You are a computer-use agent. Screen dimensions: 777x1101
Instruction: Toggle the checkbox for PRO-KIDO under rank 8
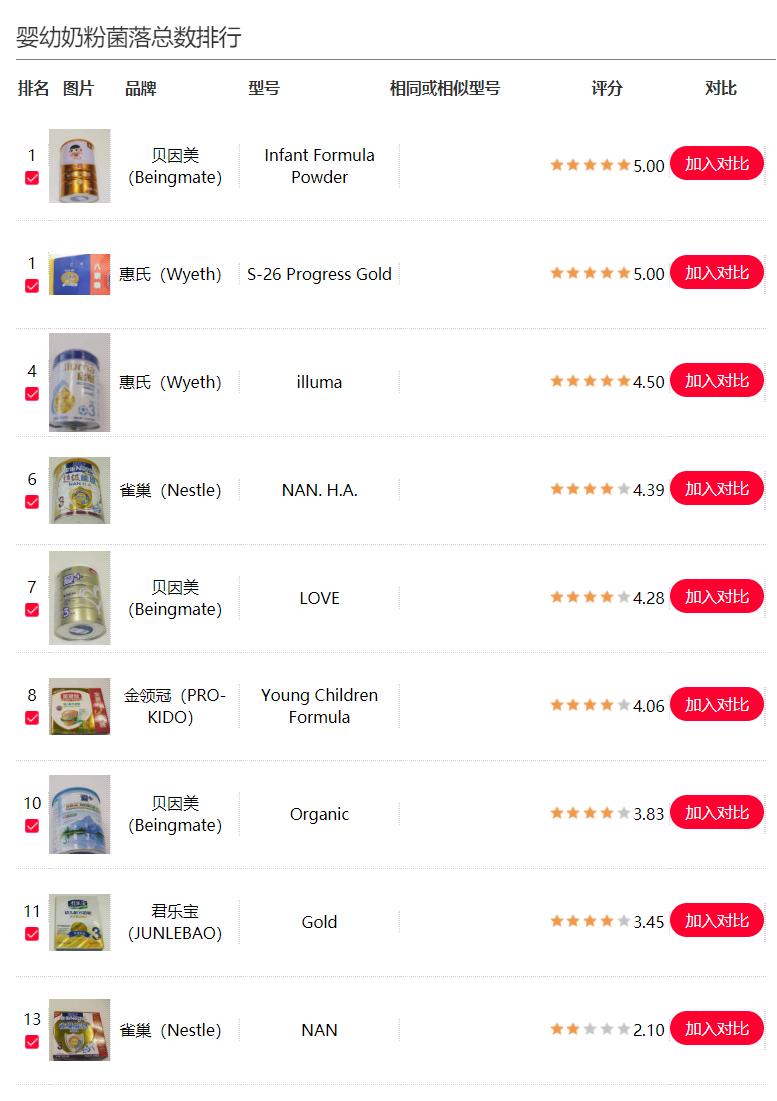(32, 718)
